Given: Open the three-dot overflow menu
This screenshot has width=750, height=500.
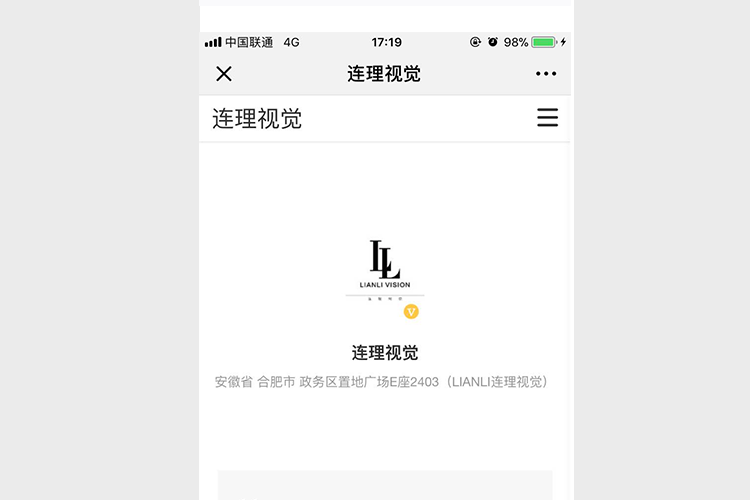Looking at the screenshot, I should (x=545, y=73).
